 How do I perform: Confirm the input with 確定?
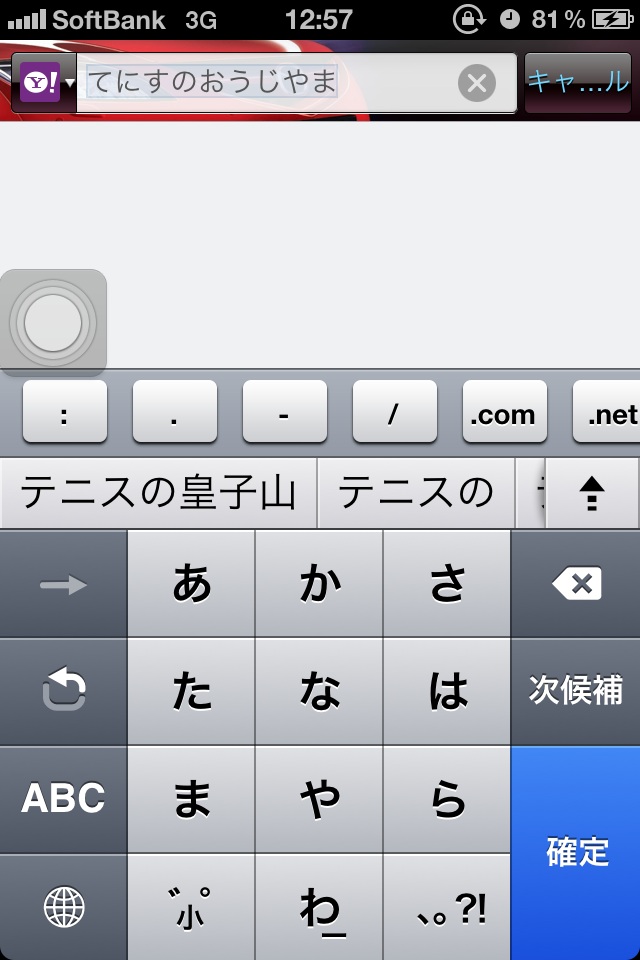576,852
